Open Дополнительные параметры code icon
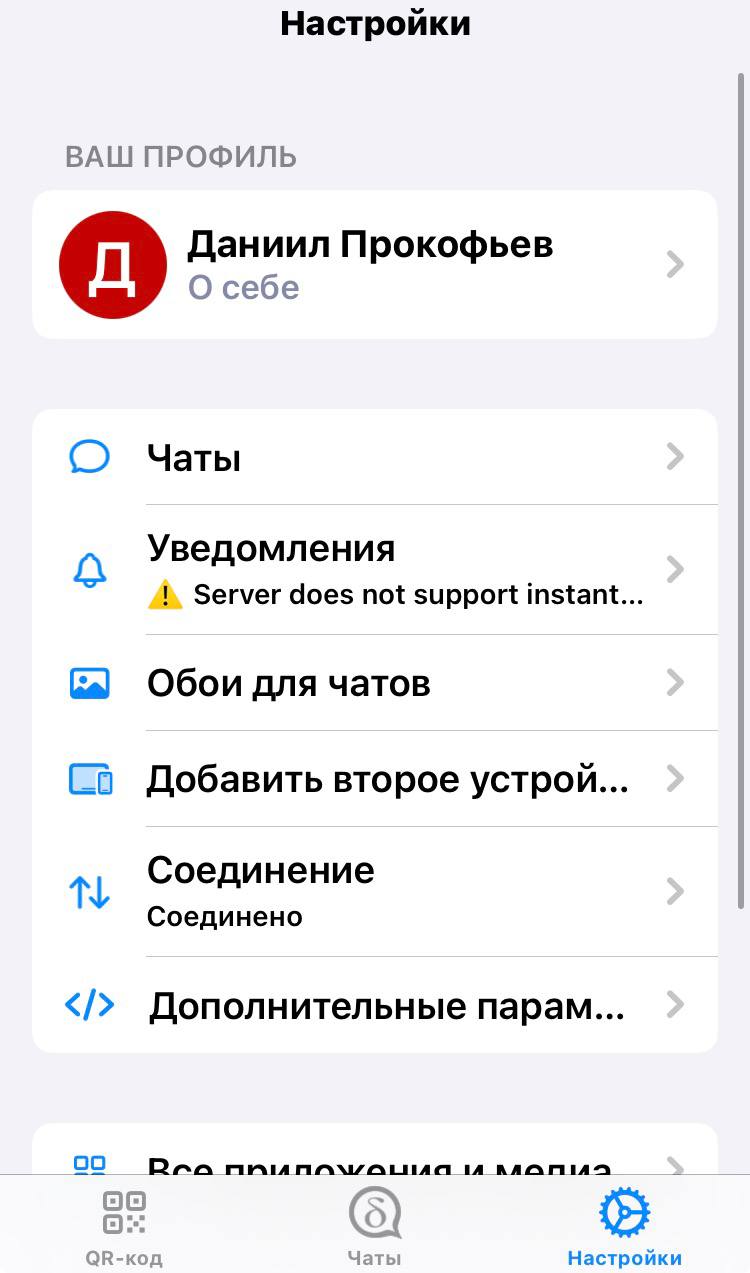This screenshot has height=1273, width=750. pyautogui.click(x=89, y=1005)
